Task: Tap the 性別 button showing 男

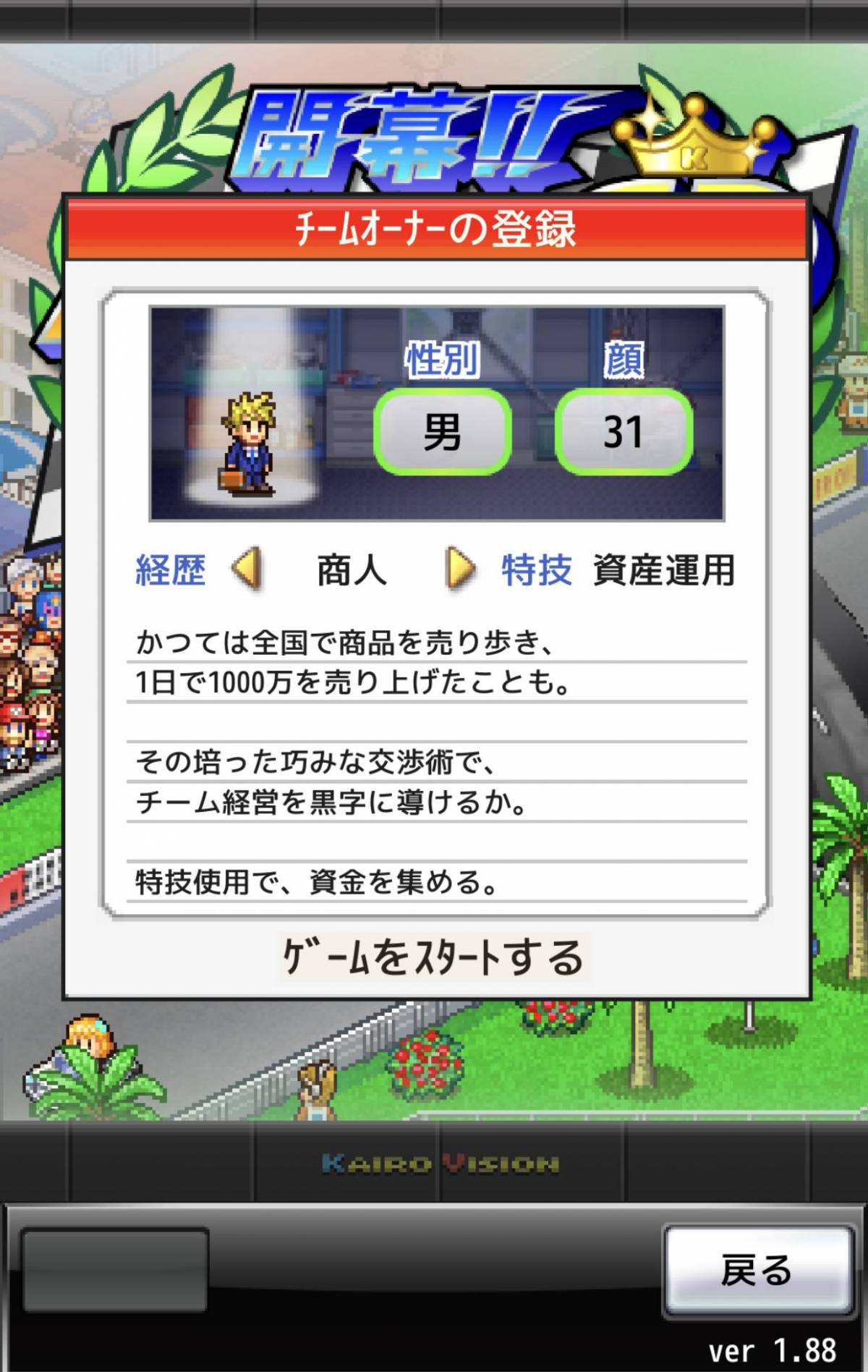Action: pos(443,432)
